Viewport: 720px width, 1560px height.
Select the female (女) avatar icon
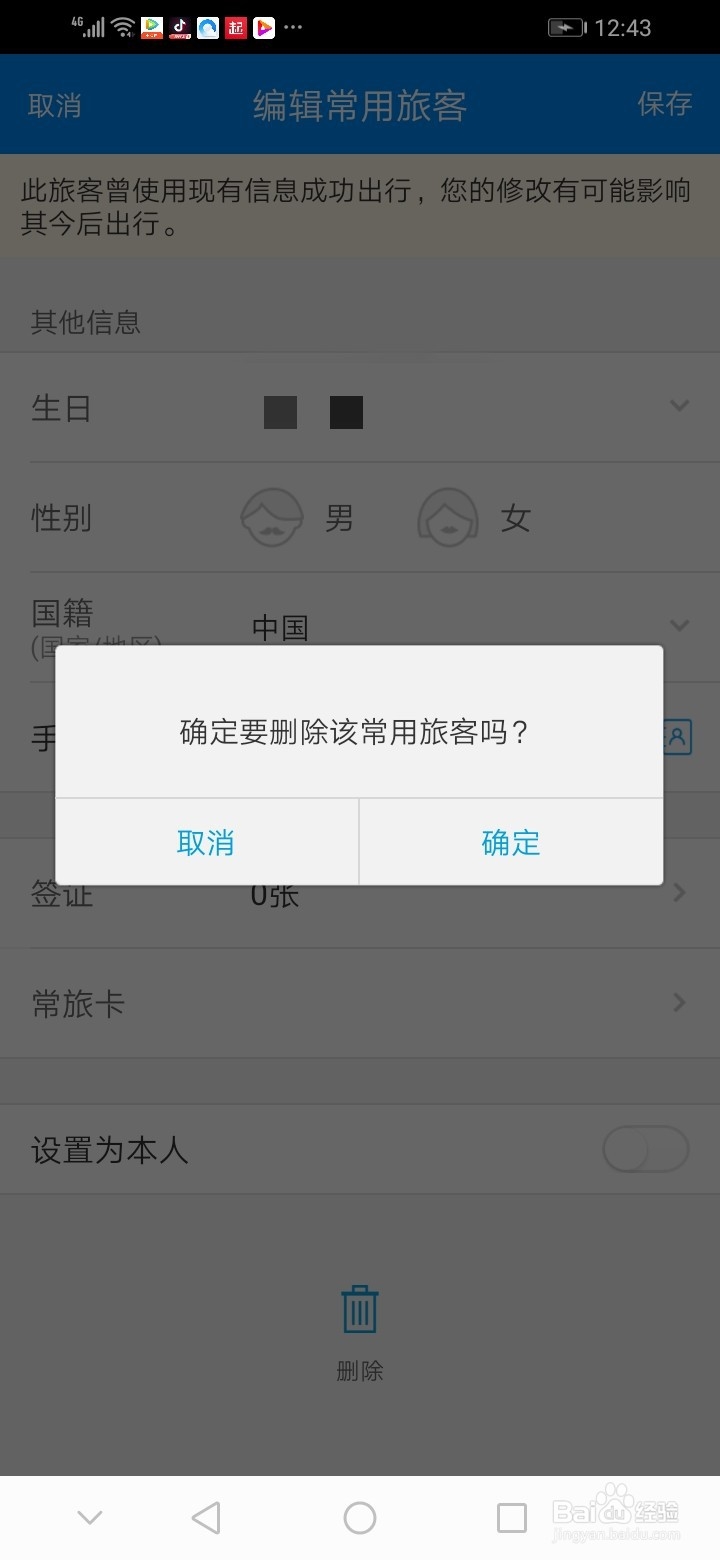click(447, 518)
